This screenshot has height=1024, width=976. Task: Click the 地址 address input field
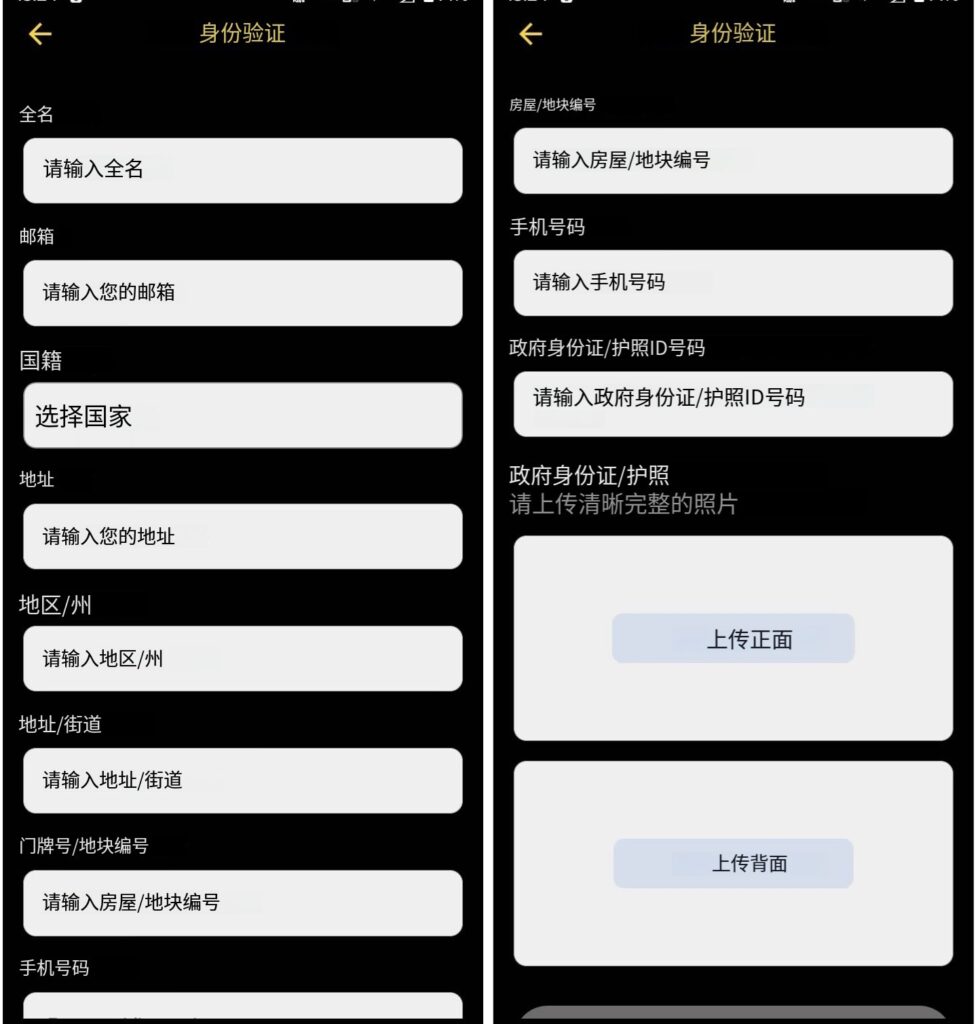[x=242, y=536]
